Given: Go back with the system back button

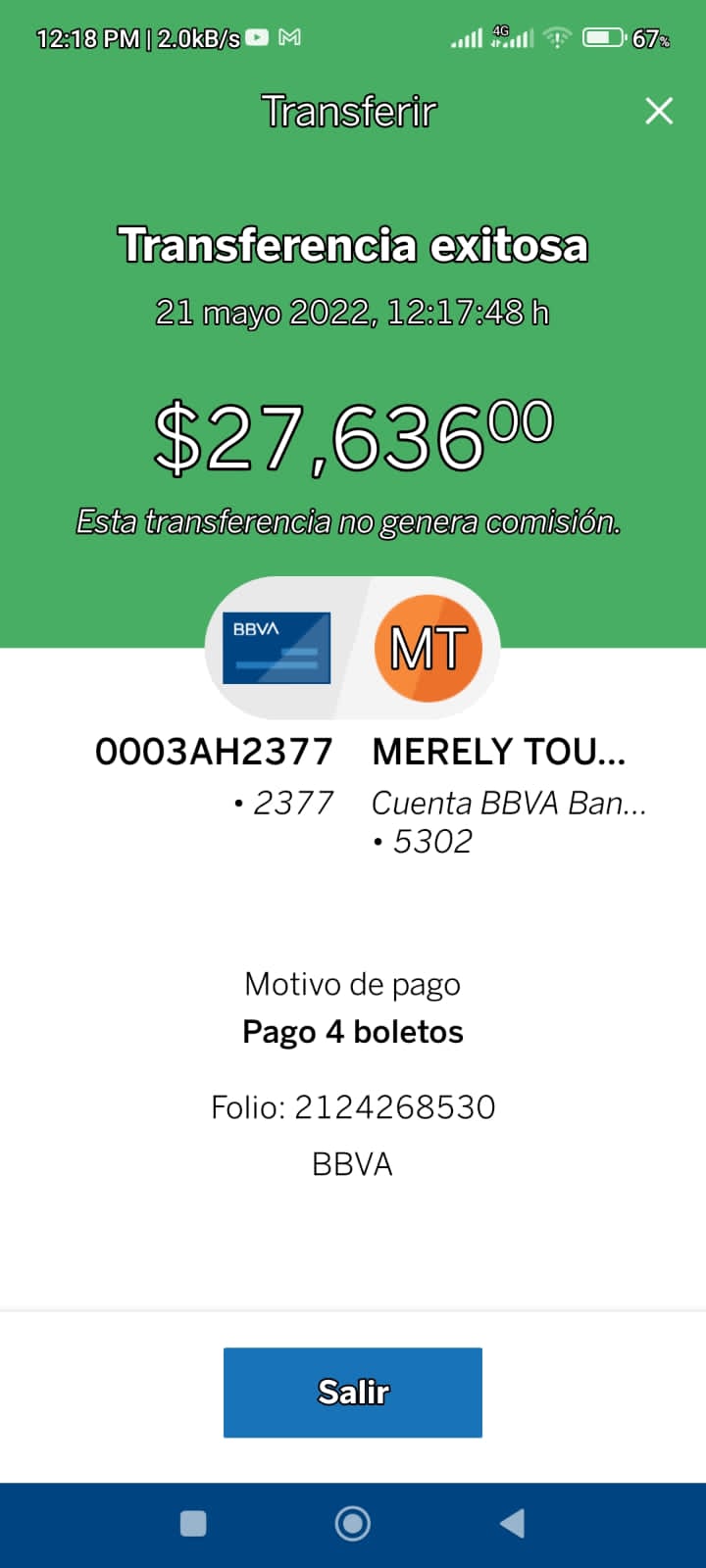Looking at the screenshot, I should coord(512,1524).
